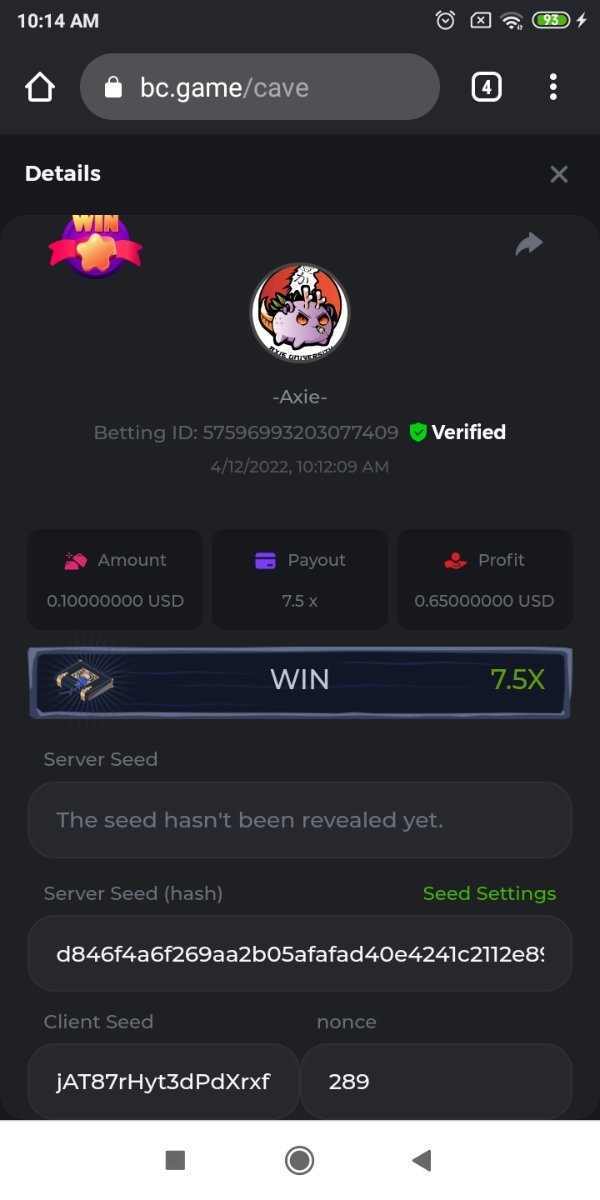Go back with the system back button
This screenshot has height=1200, width=600.
coord(421,1160)
